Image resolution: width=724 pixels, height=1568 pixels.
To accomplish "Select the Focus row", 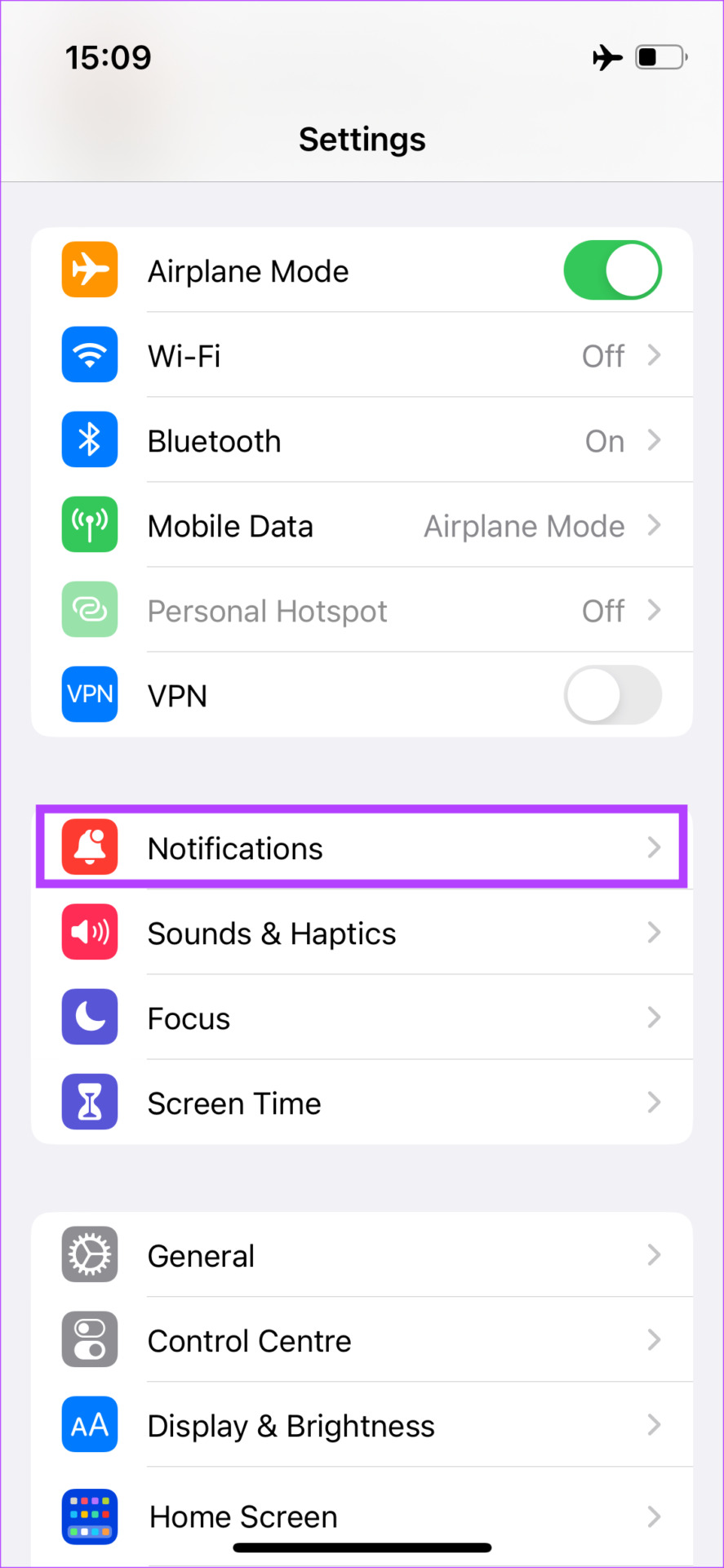I will tap(362, 1018).
